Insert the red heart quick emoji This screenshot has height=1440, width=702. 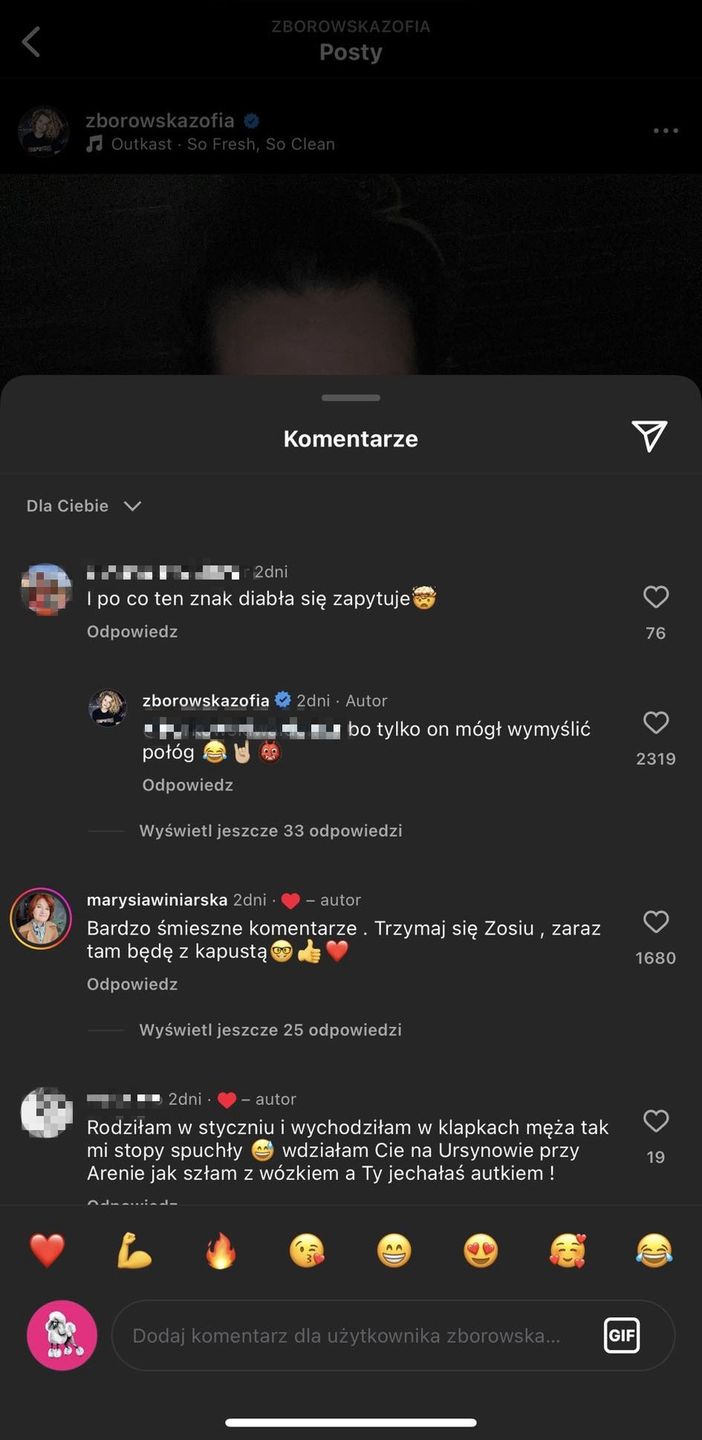pos(47,1250)
